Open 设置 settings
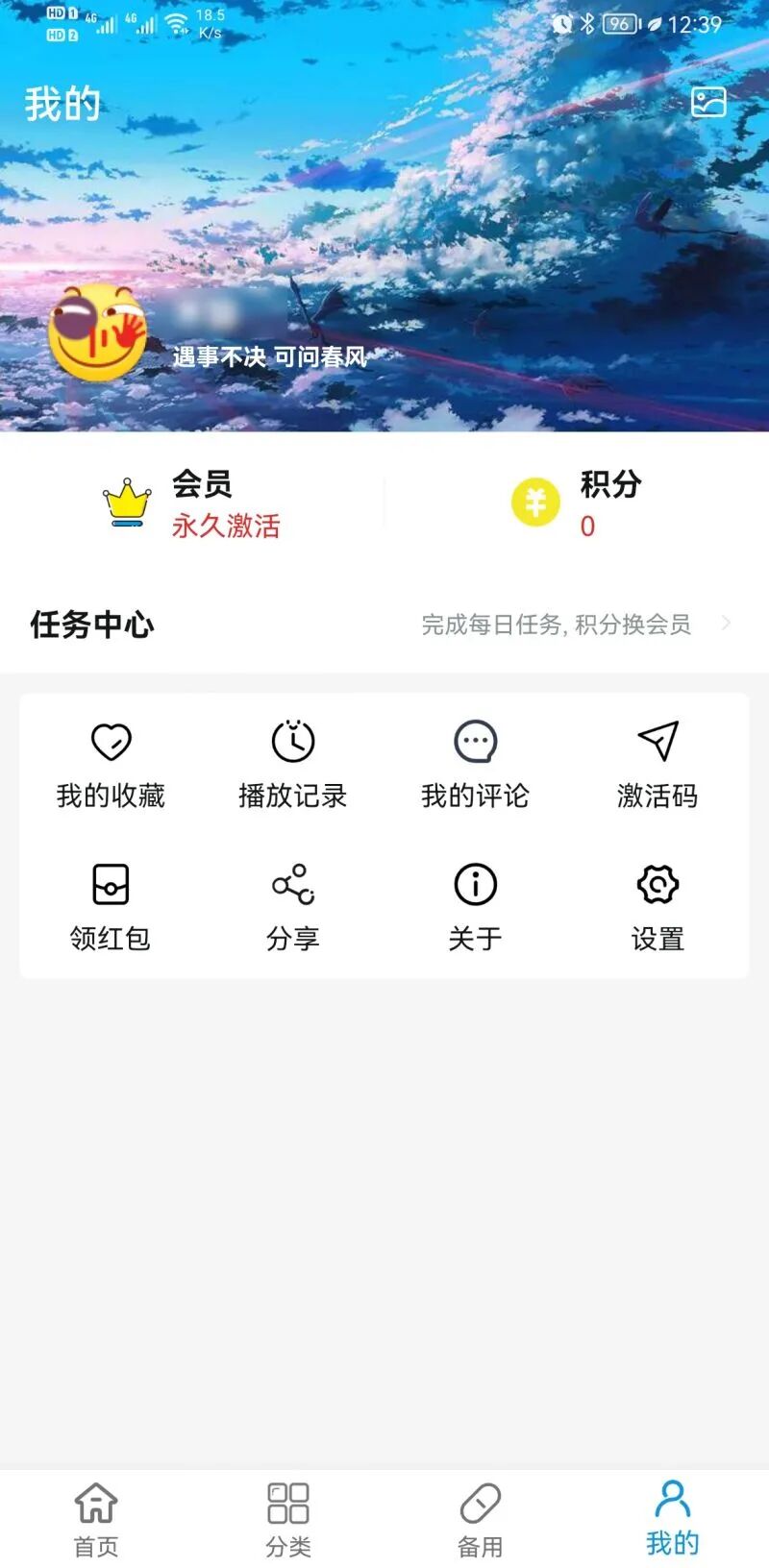 coord(657,907)
